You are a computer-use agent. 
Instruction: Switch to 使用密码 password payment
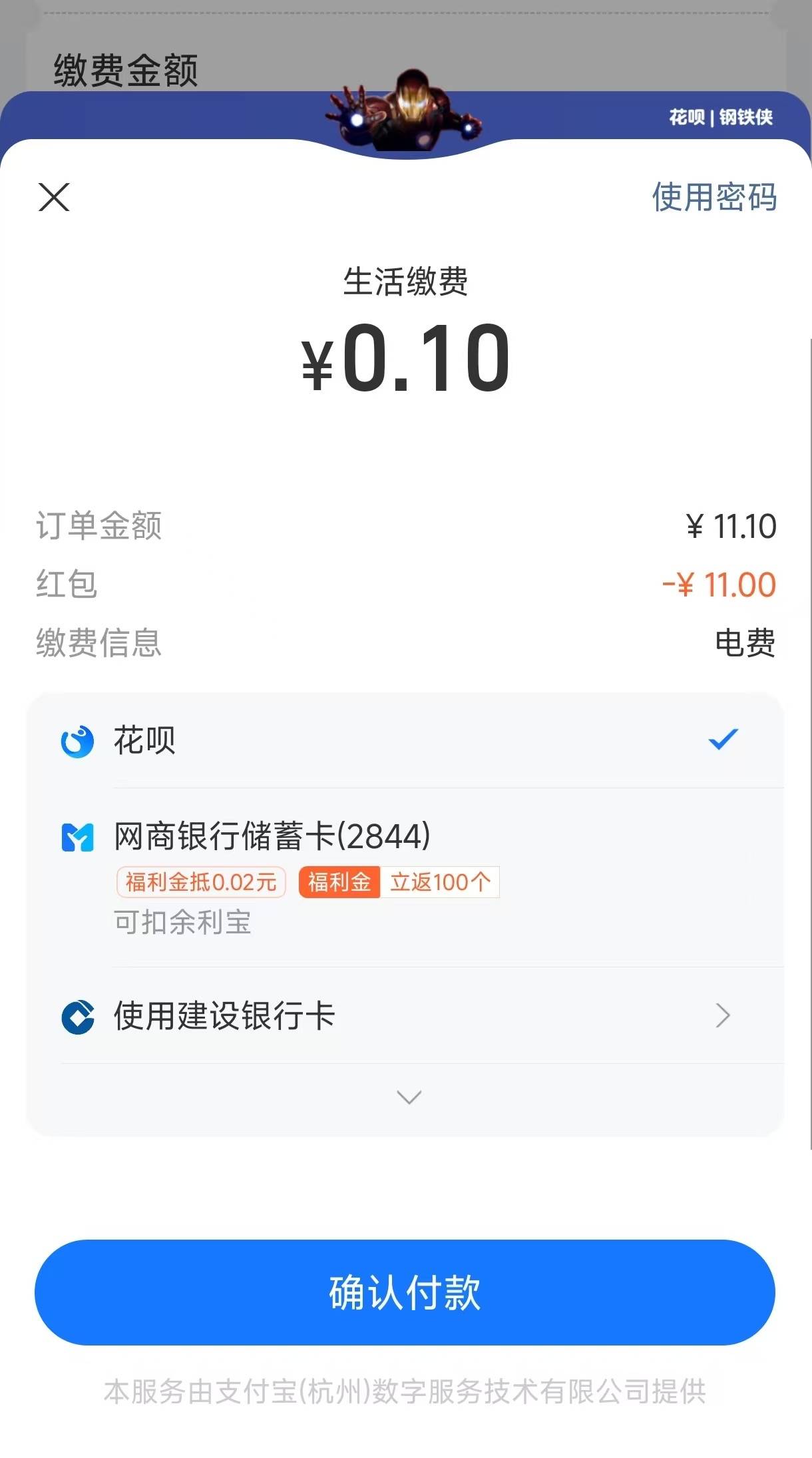[714, 198]
